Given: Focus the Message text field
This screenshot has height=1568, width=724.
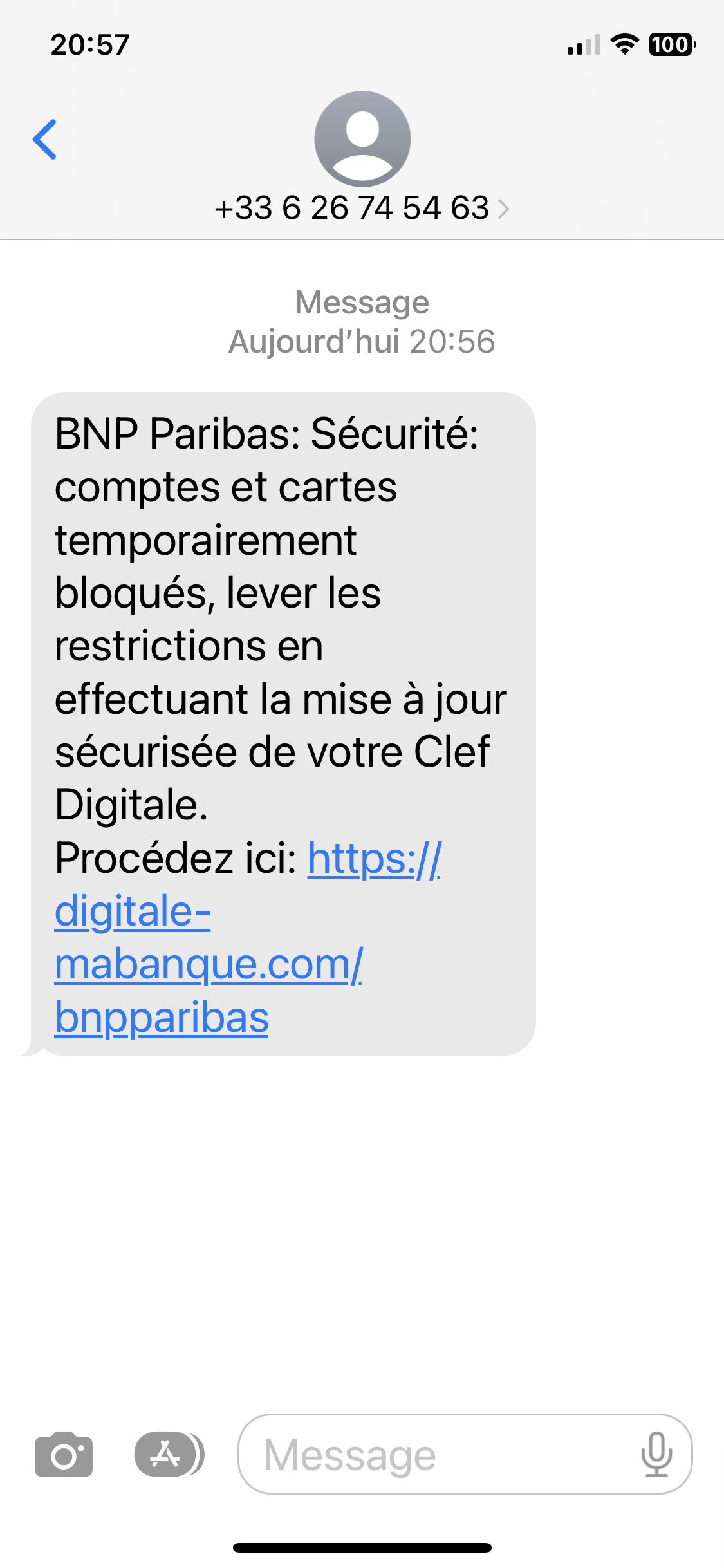Looking at the screenshot, I should (438, 1455).
